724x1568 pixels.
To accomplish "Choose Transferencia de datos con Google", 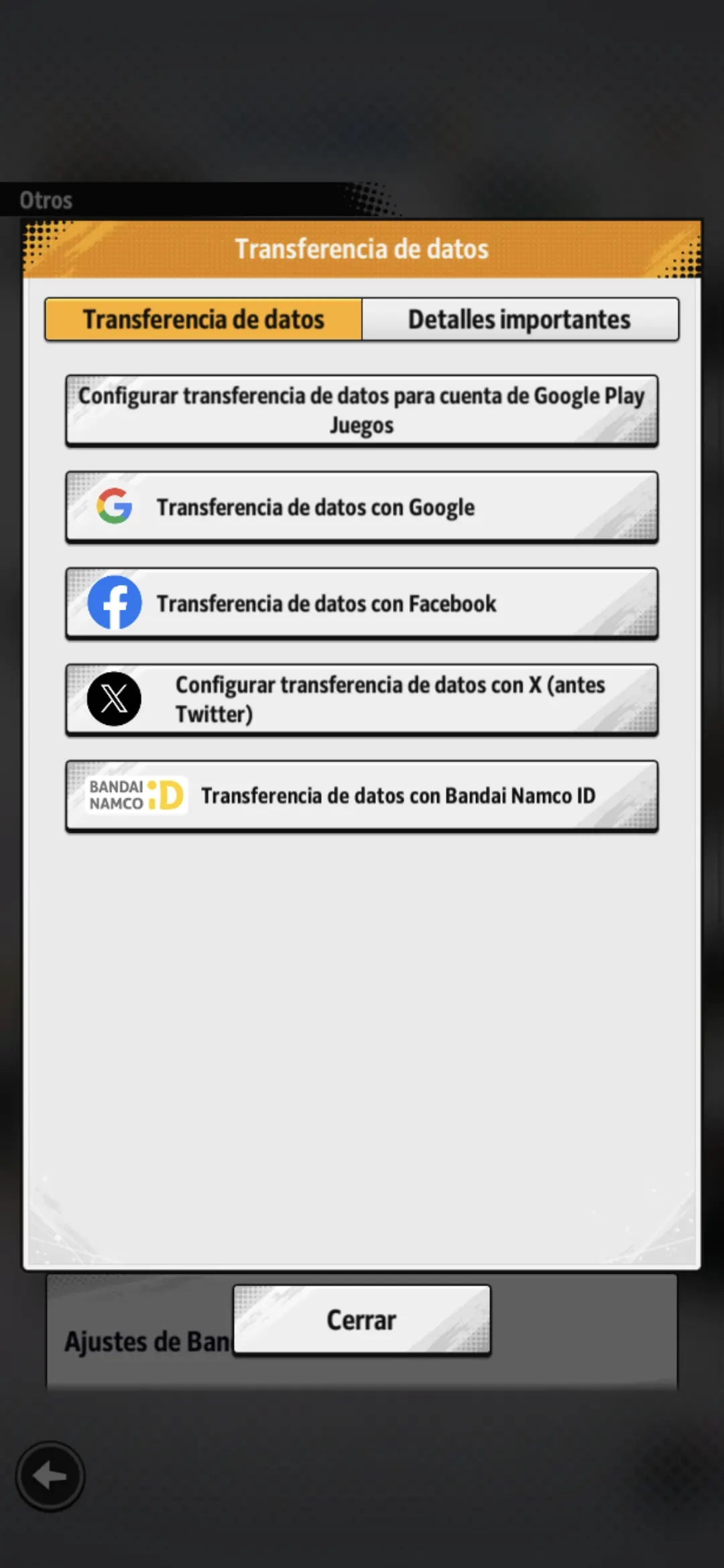I will (x=361, y=507).
